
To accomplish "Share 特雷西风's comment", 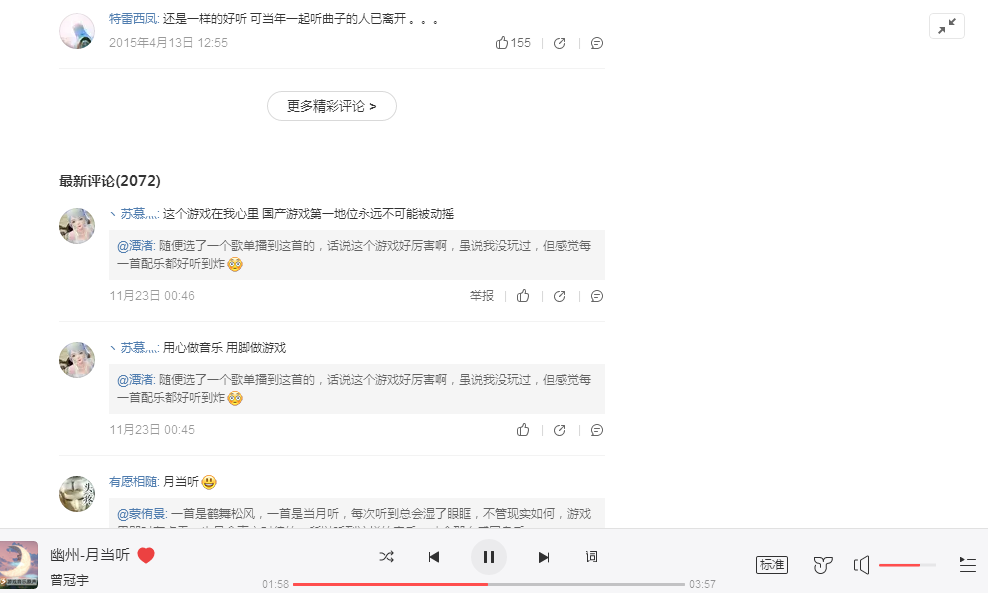I will [x=560, y=43].
